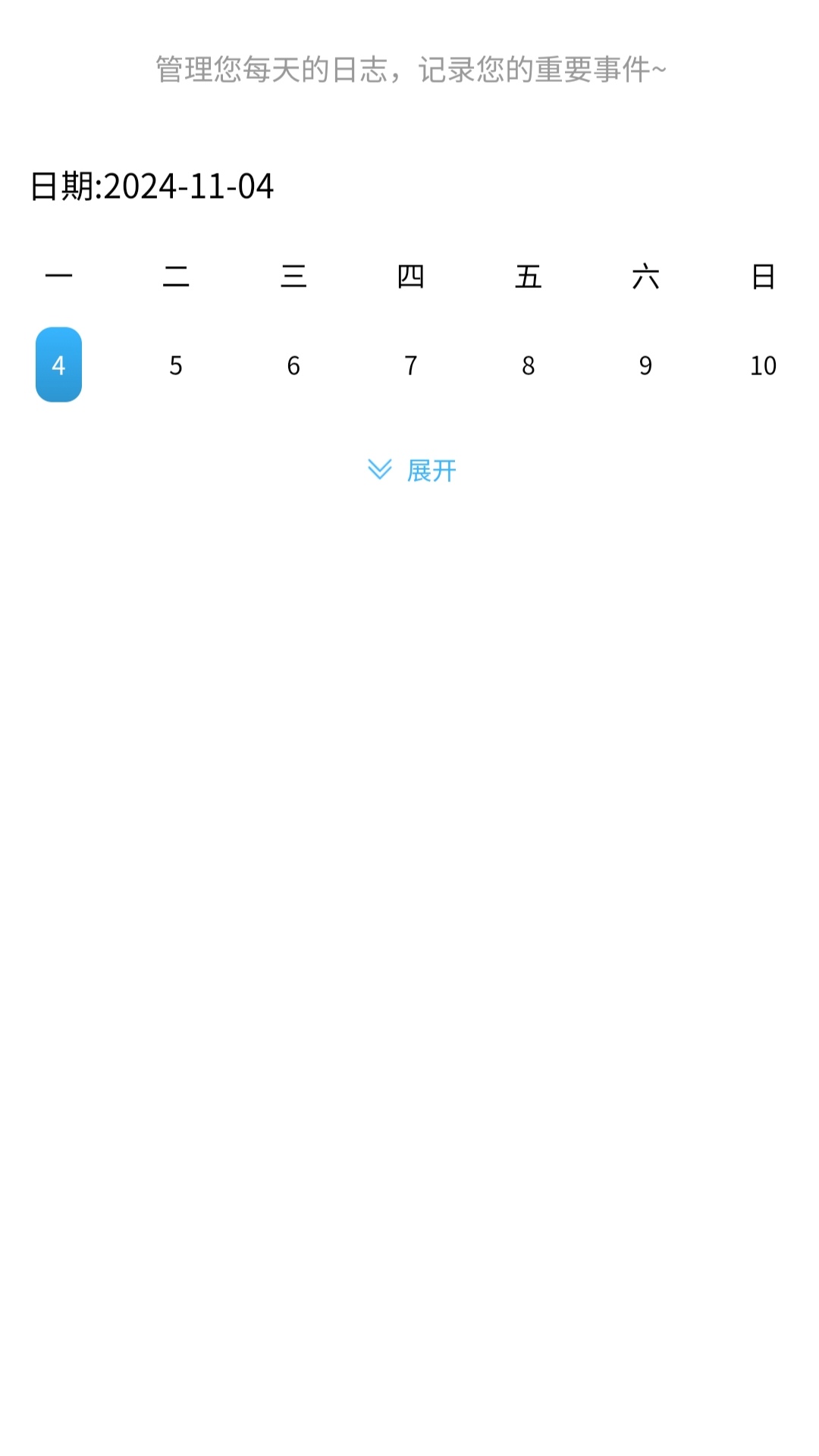819x1456 pixels.
Task: Expand the calendar with 展开
Action: [x=412, y=471]
